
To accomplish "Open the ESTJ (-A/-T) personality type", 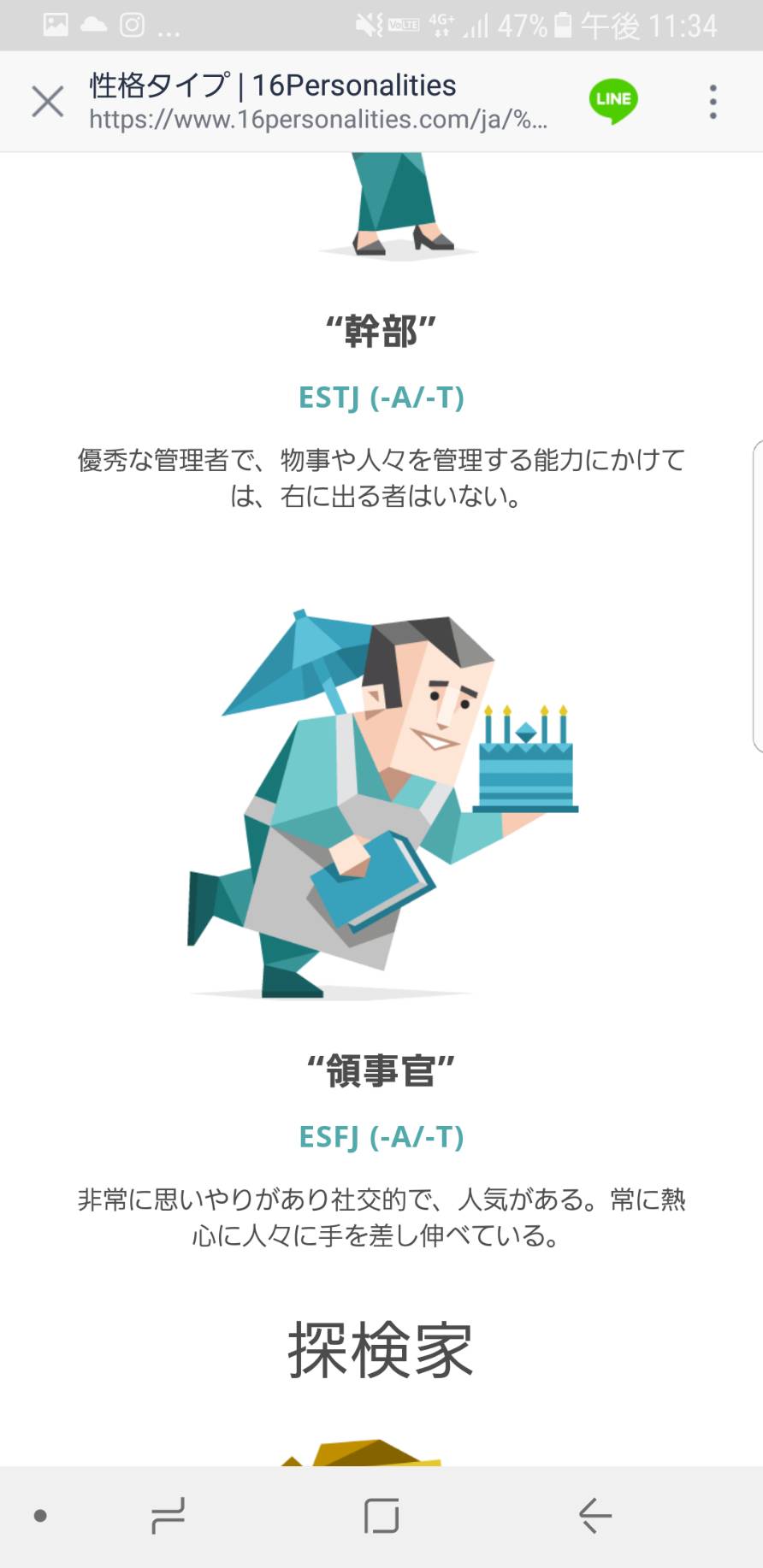I will (381, 398).
